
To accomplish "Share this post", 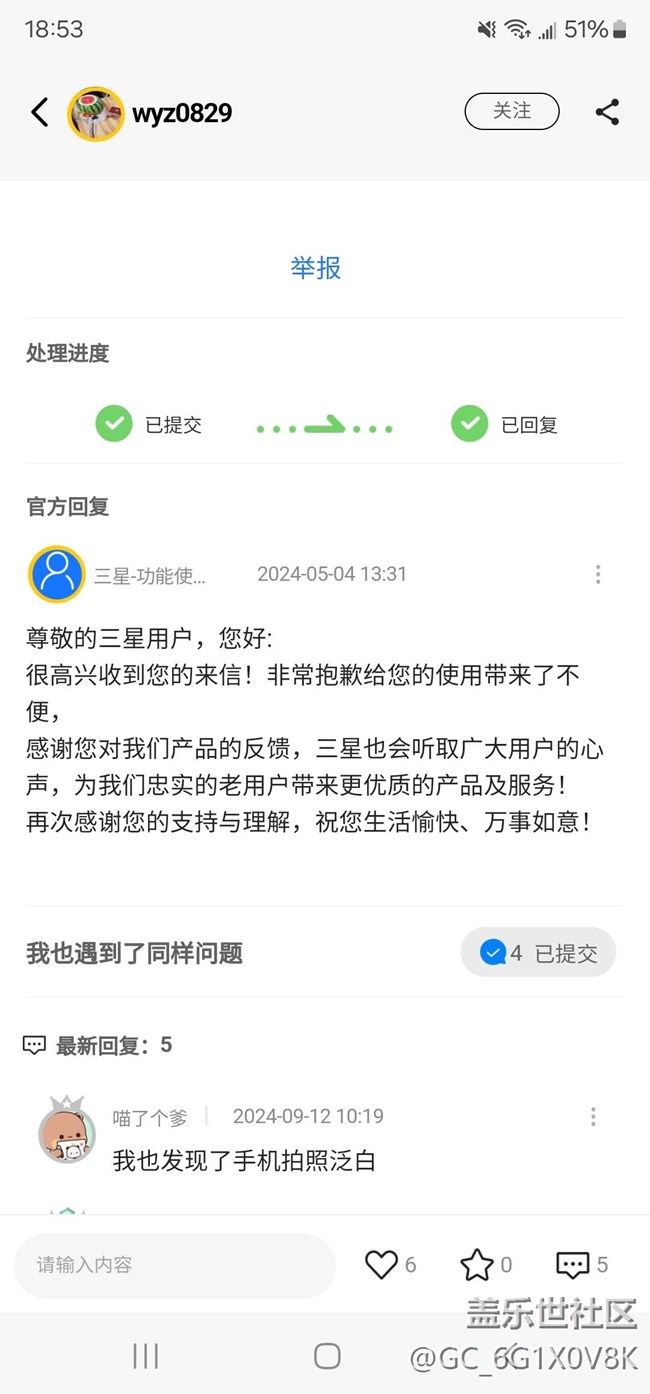I will tap(608, 112).
